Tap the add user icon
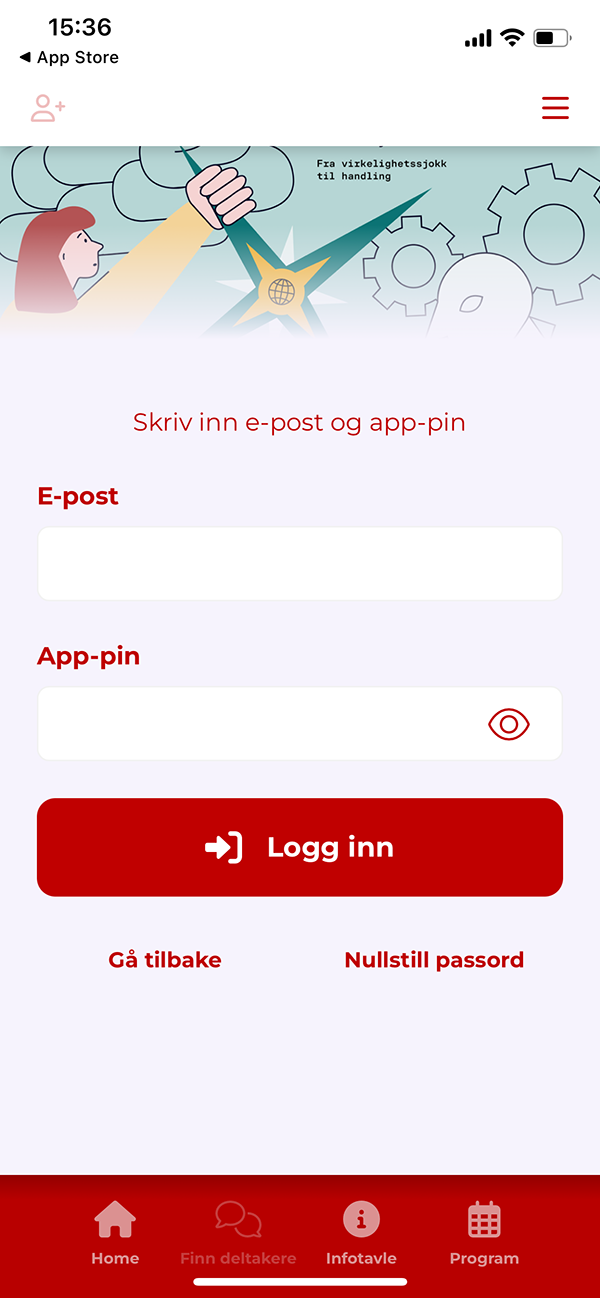 [47, 108]
